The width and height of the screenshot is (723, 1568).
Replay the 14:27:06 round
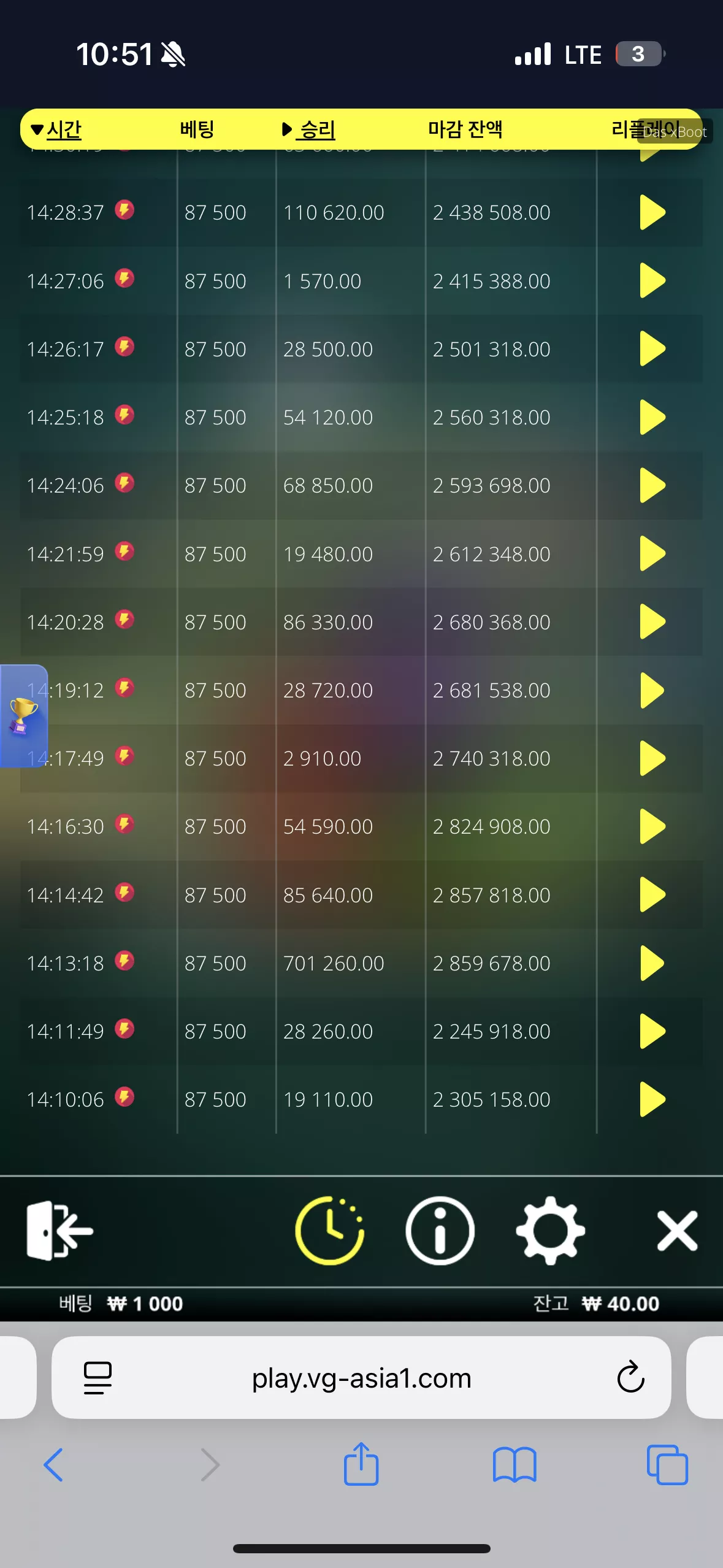(x=652, y=280)
